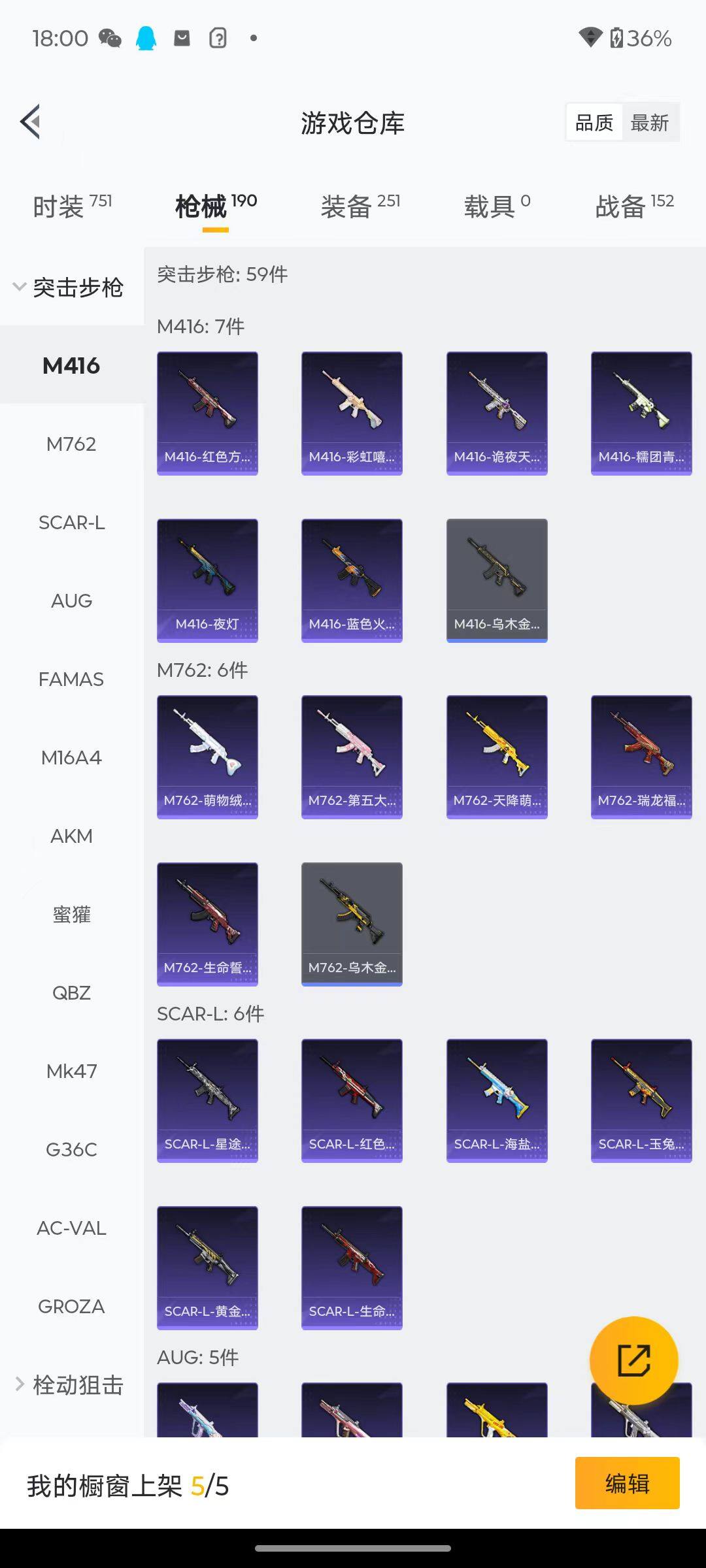Open the M416-夜灯 skin card
This screenshot has width=706, height=1568.
(x=207, y=580)
